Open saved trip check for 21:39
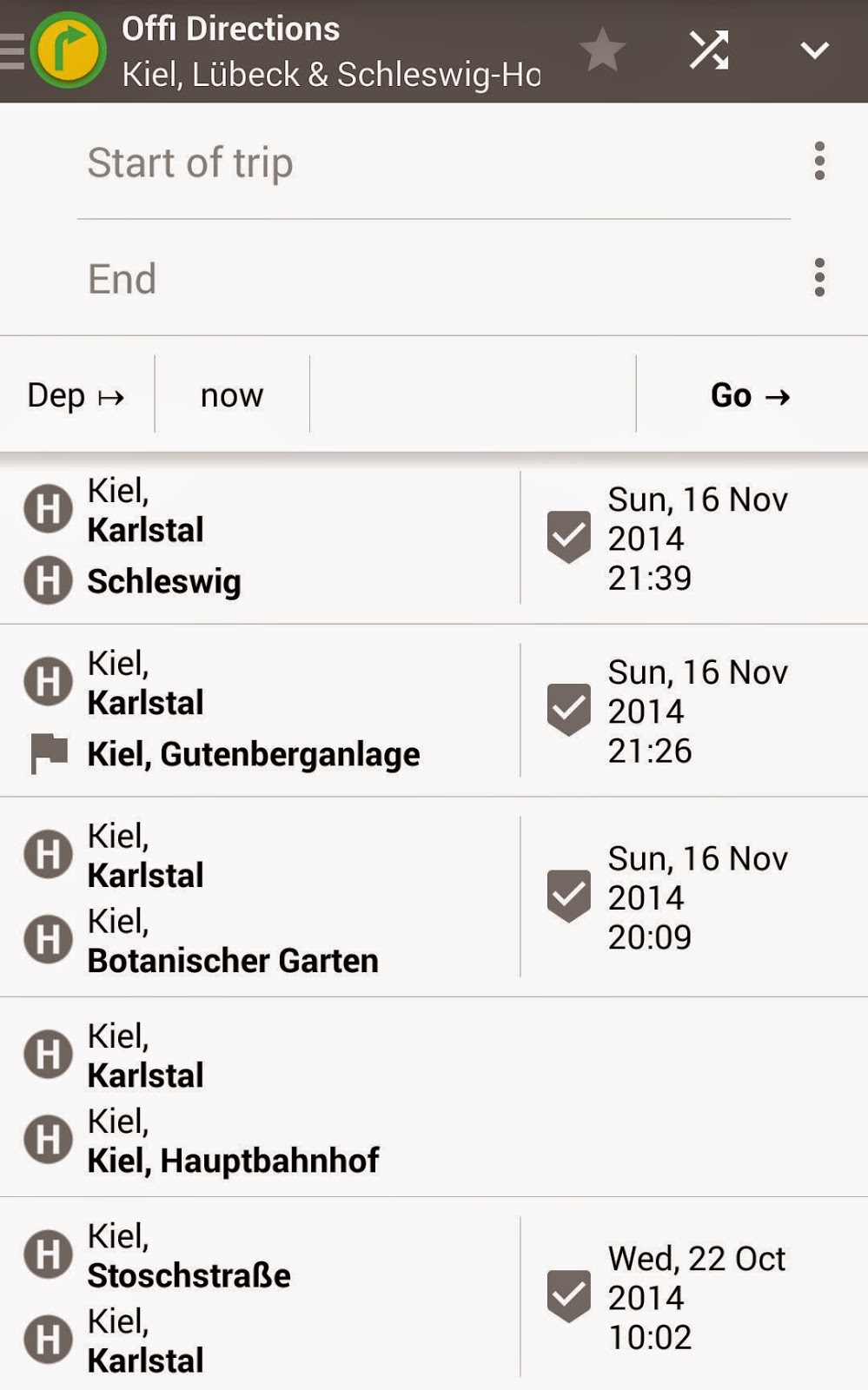The height and width of the screenshot is (1390, 868). [x=569, y=538]
